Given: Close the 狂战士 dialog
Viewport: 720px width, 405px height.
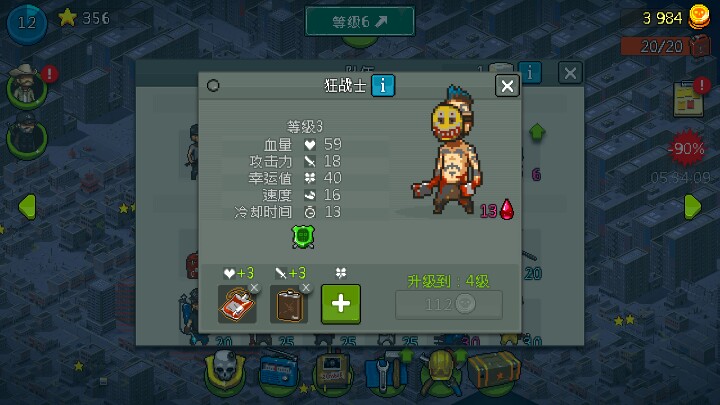Looking at the screenshot, I should 508,86.
